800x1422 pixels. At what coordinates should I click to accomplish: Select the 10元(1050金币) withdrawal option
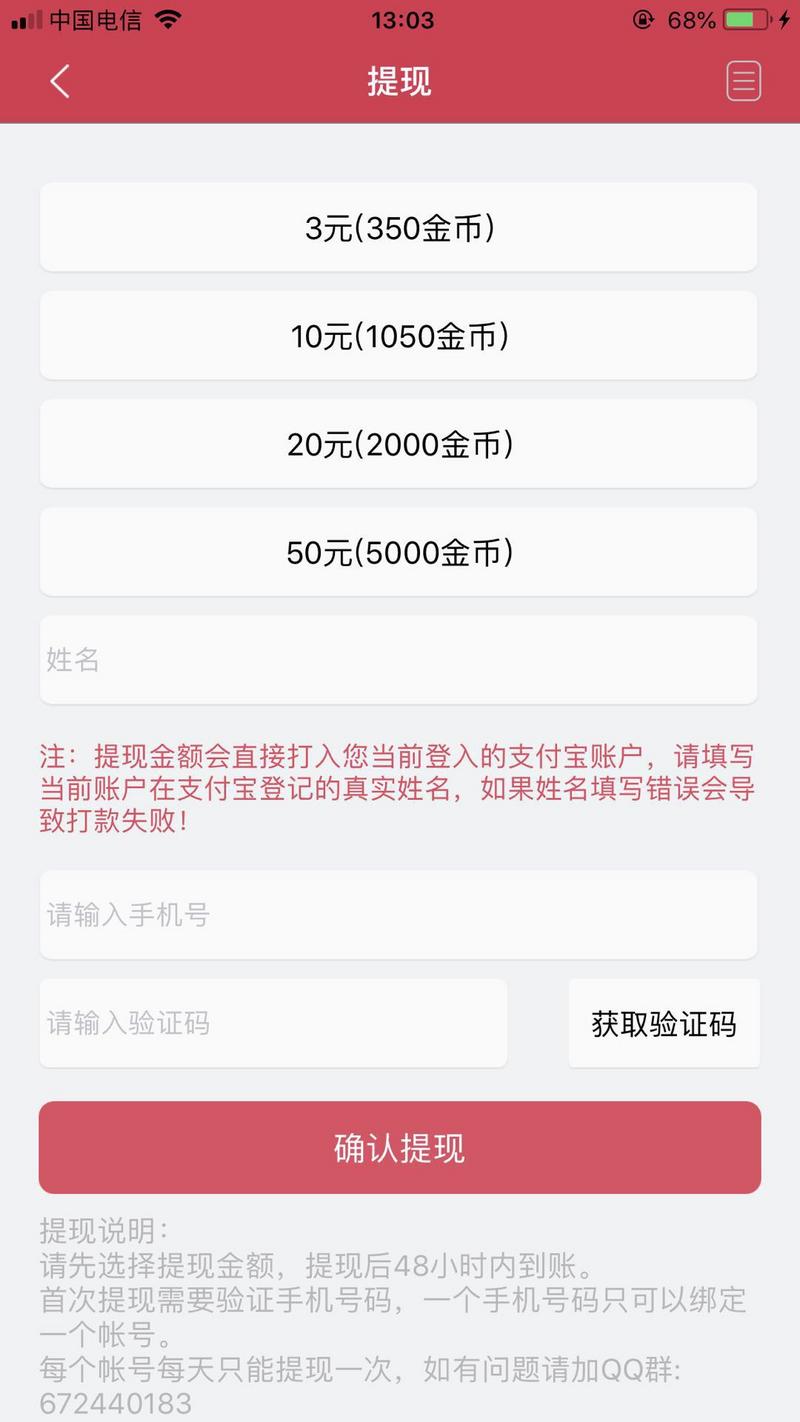point(399,335)
